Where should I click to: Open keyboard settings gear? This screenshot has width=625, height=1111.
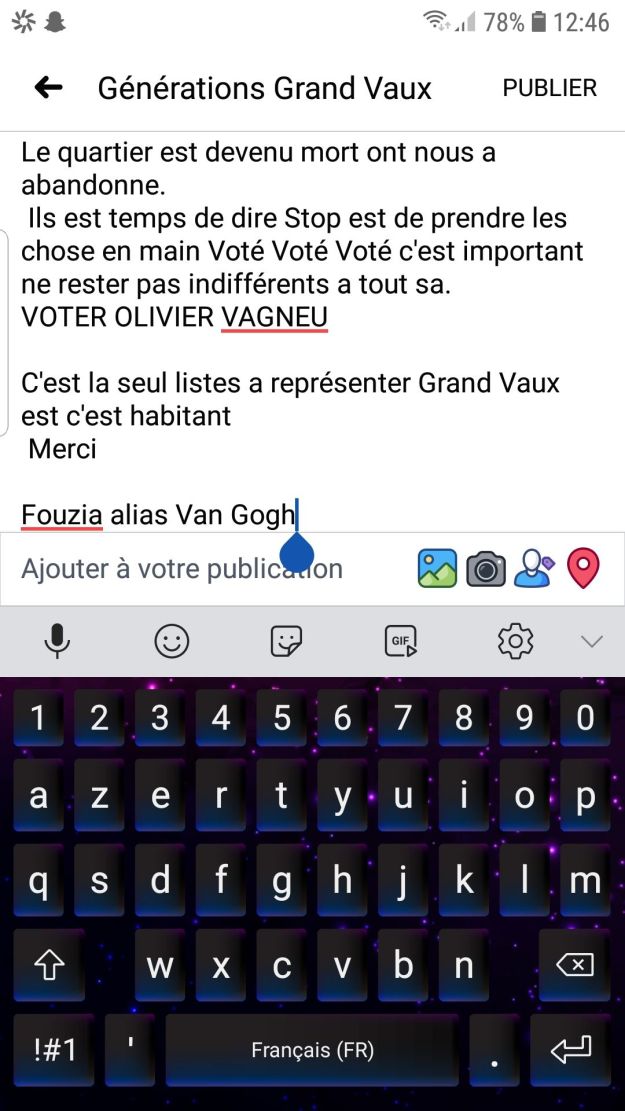(515, 641)
